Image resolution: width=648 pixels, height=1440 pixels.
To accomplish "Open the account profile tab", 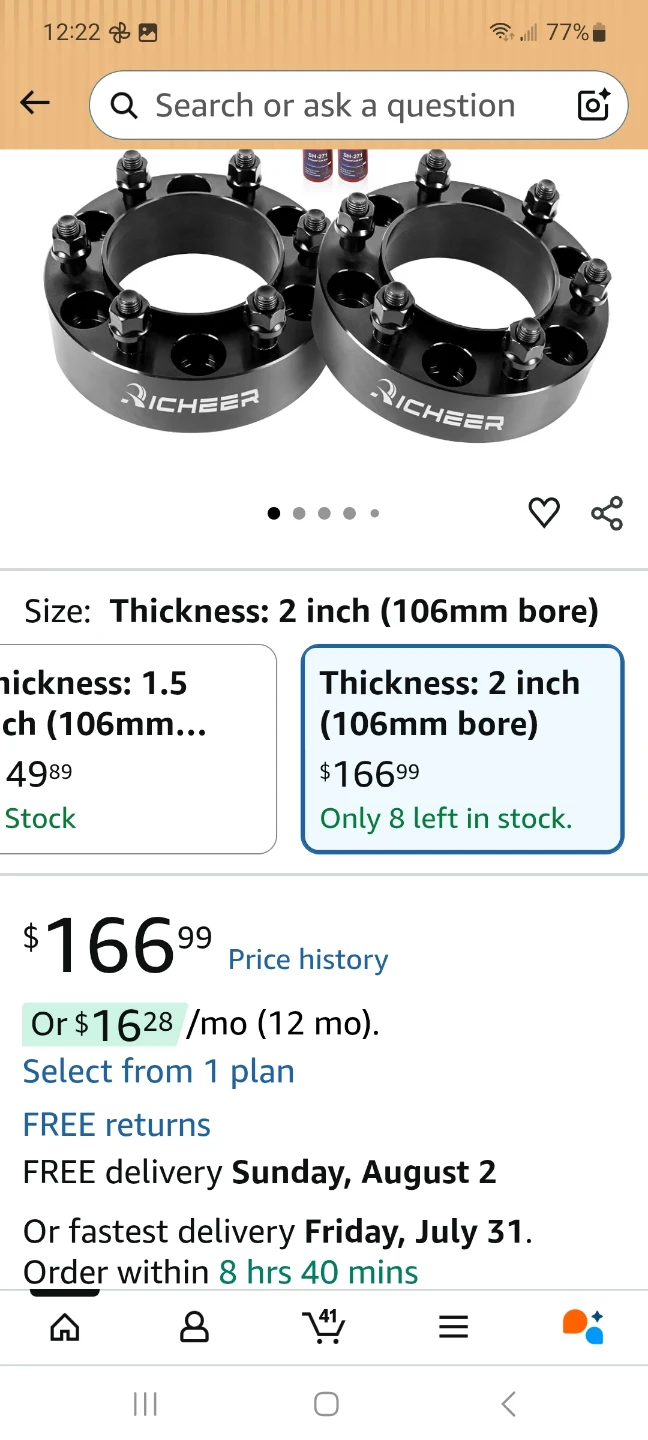I will [x=194, y=1327].
